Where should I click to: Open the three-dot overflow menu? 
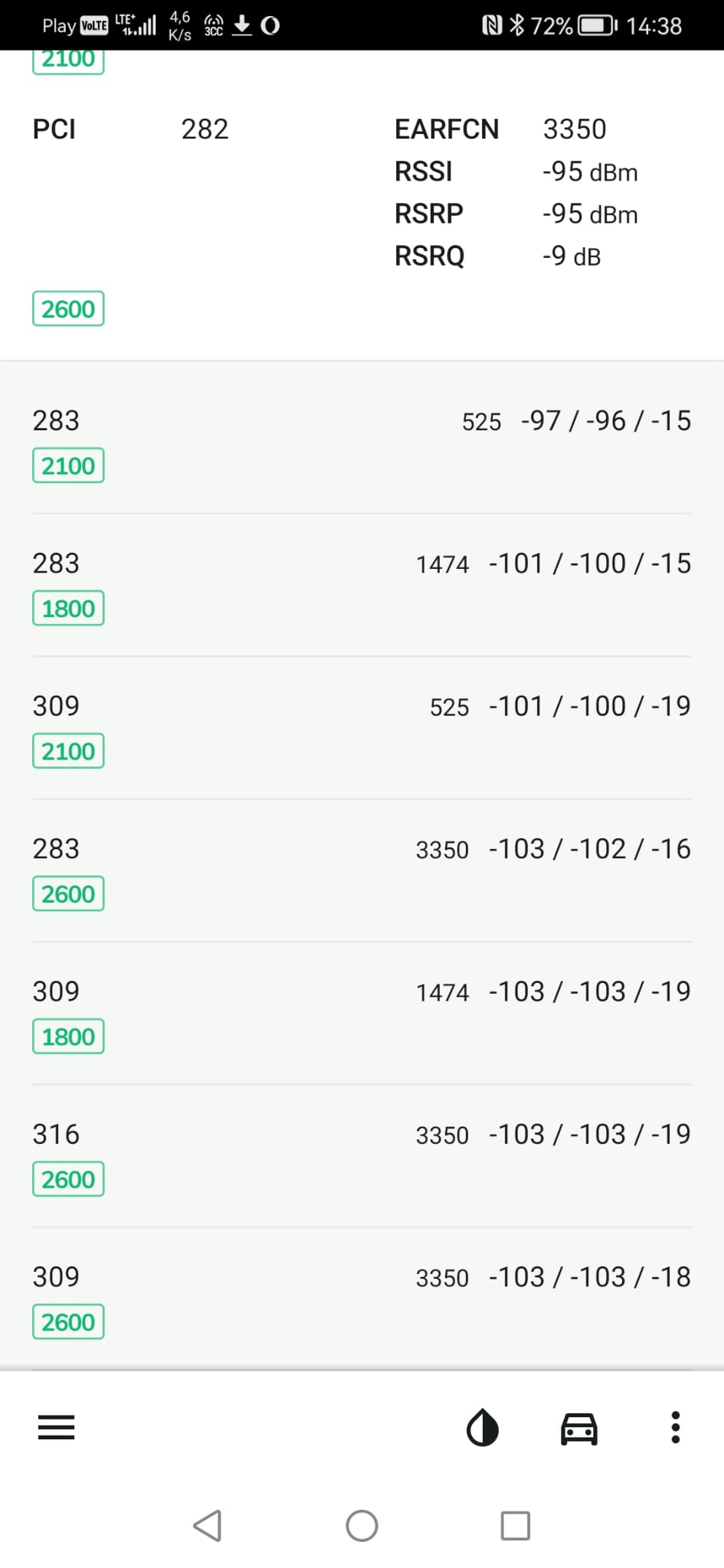[x=675, y=1427]
